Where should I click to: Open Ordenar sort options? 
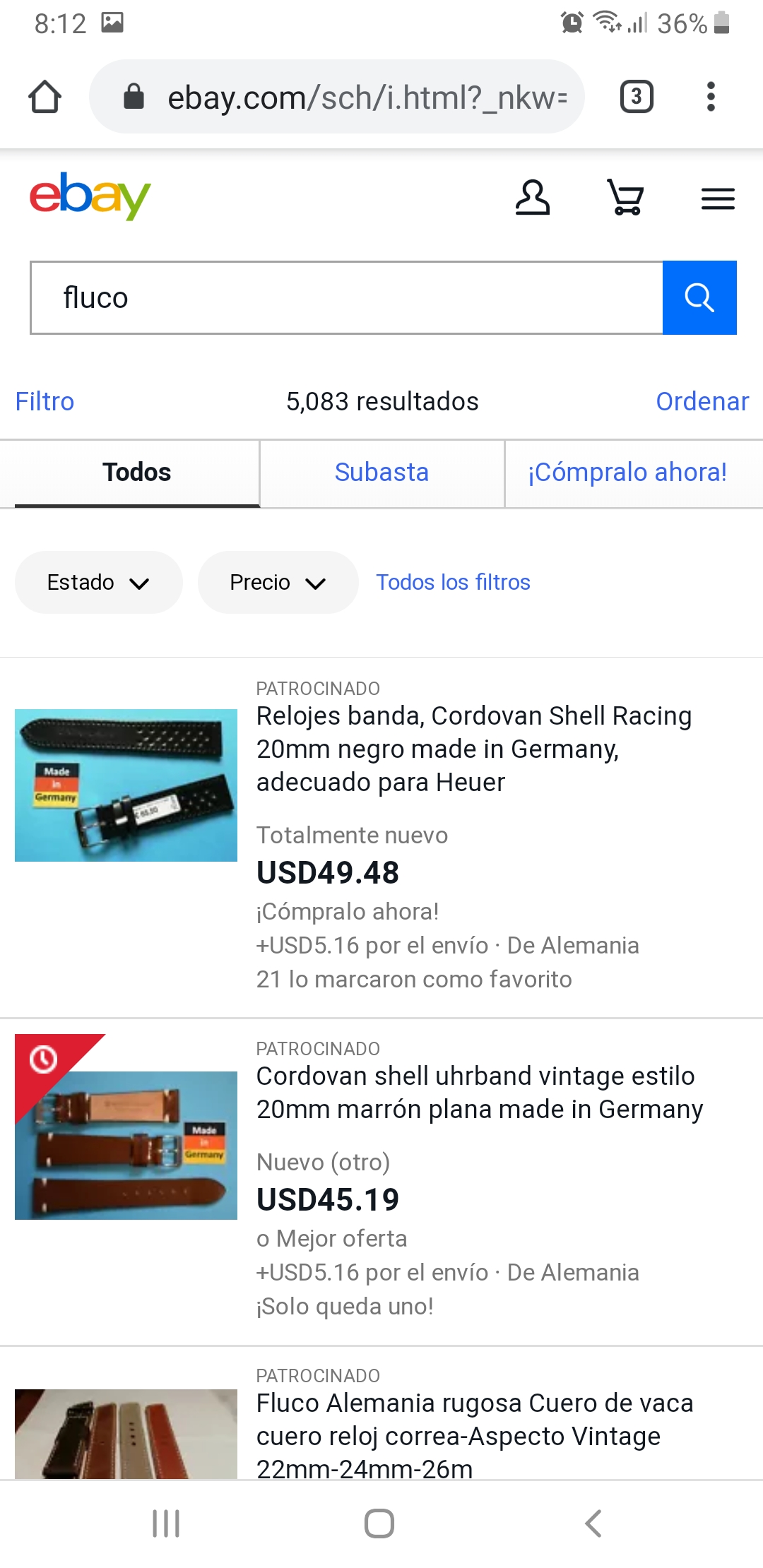[702, 401]
